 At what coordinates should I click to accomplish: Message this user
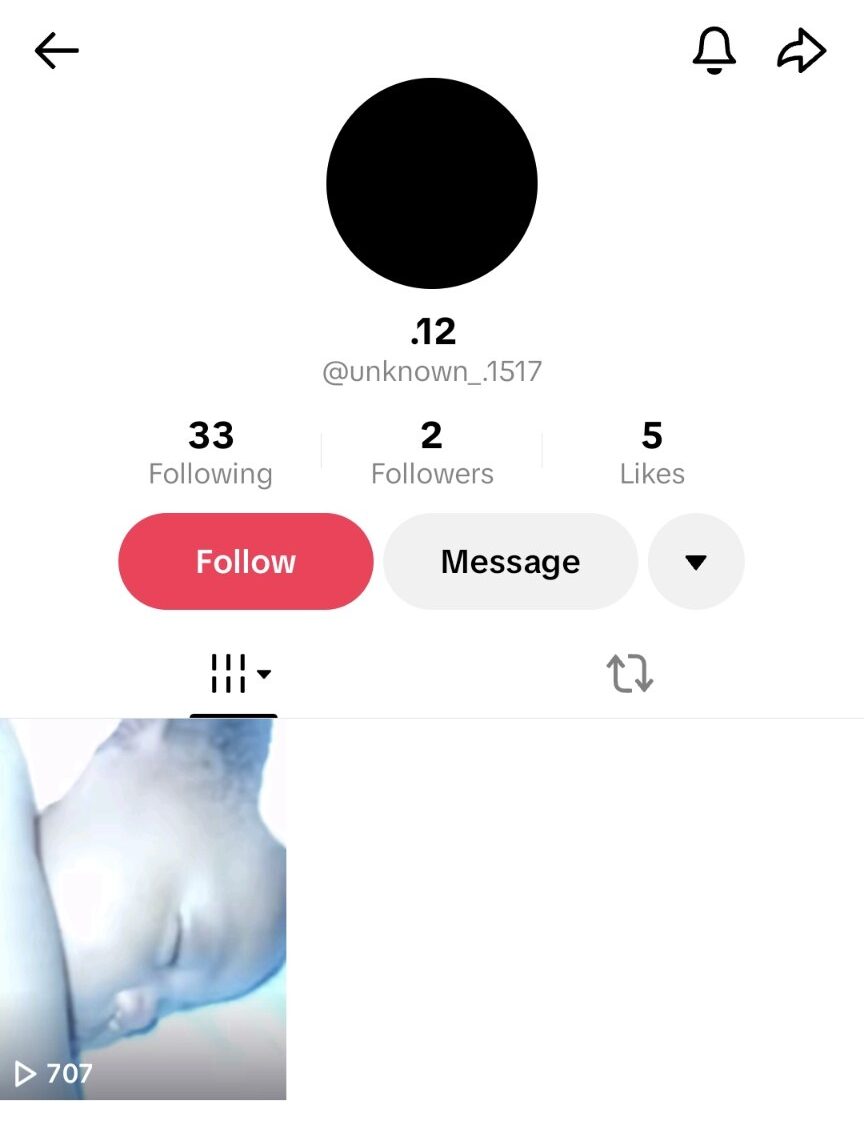[510, 562]
